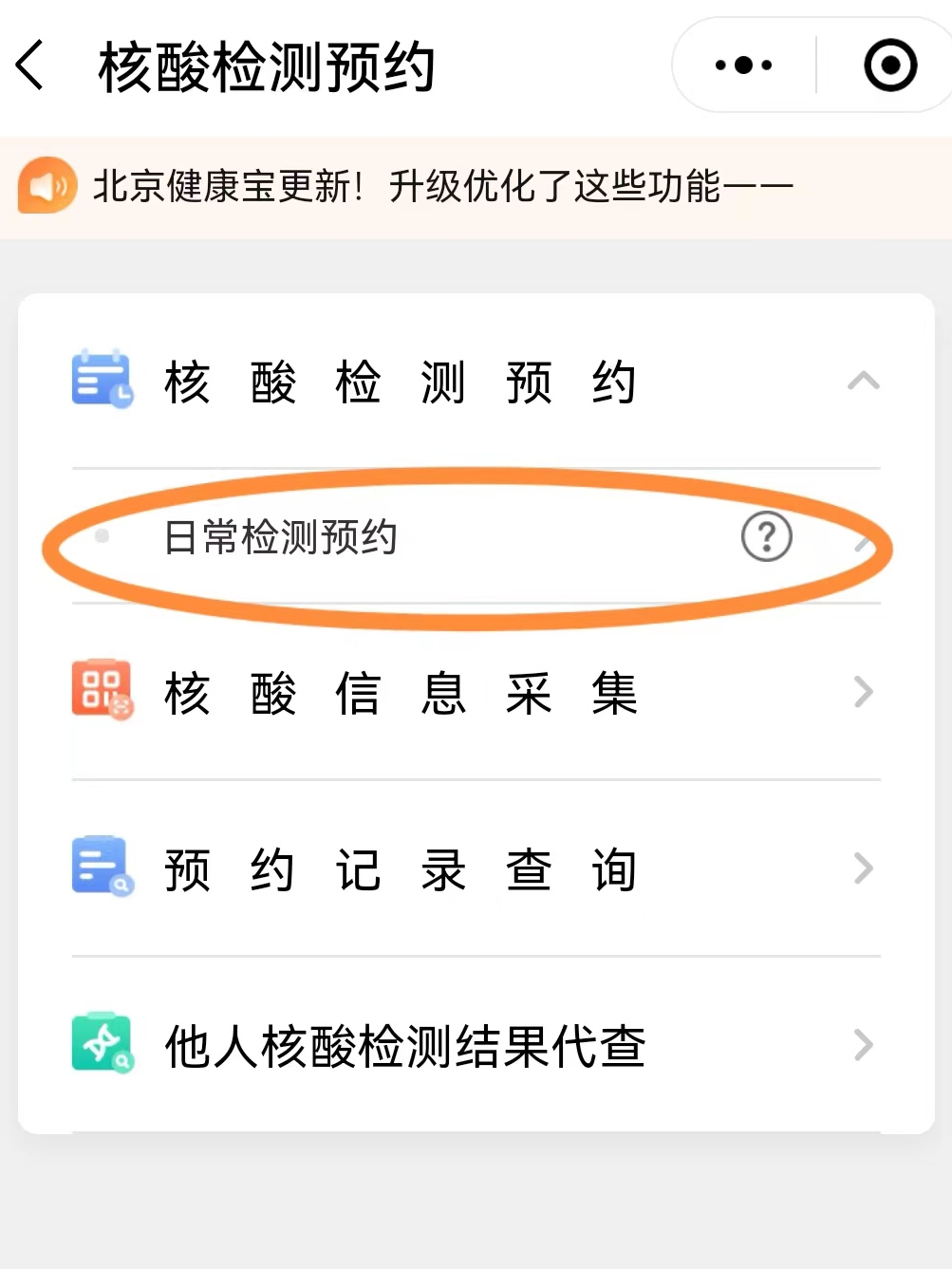Open 预约记录查询
Image resolution: width=952 pixels, height=1269 pixels.
(475, 869)
